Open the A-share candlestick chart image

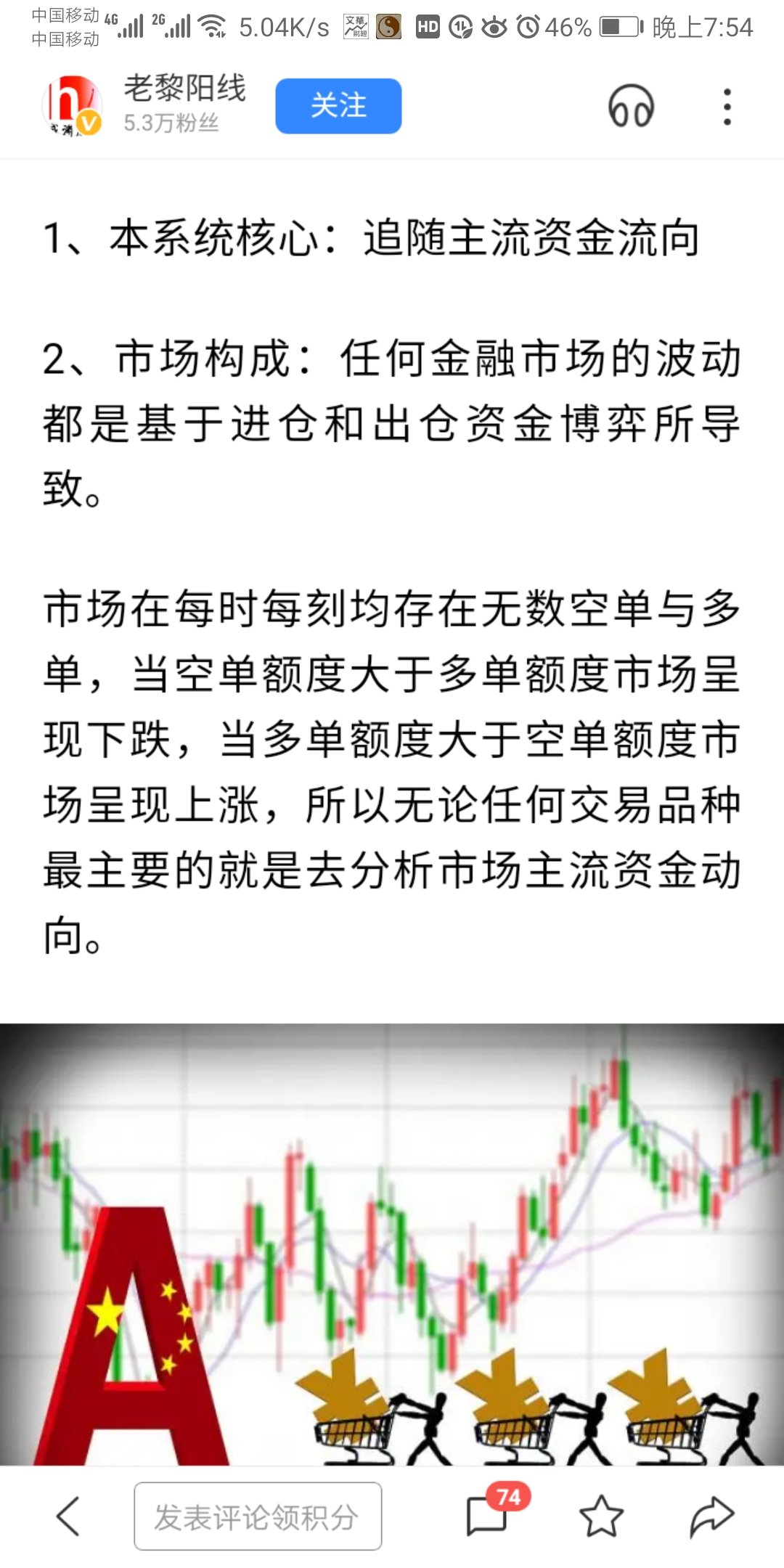[x=392, y=1243]
